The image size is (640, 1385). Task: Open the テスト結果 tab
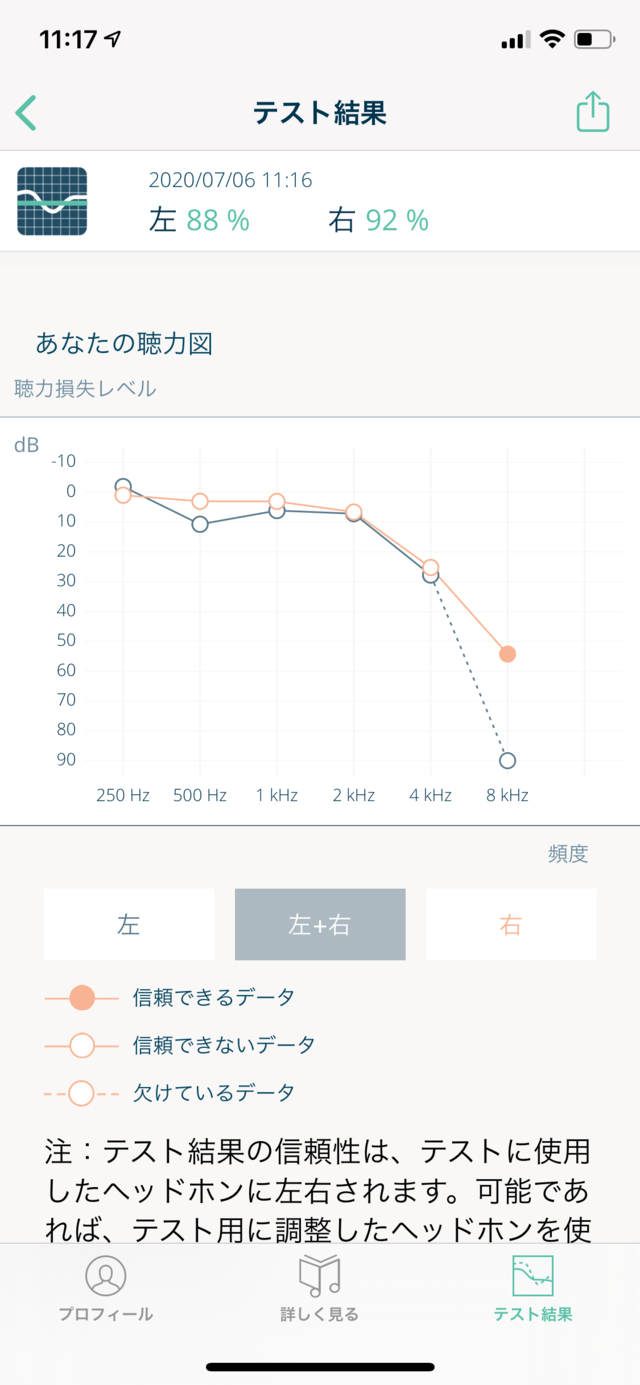tap(533, 1290)
